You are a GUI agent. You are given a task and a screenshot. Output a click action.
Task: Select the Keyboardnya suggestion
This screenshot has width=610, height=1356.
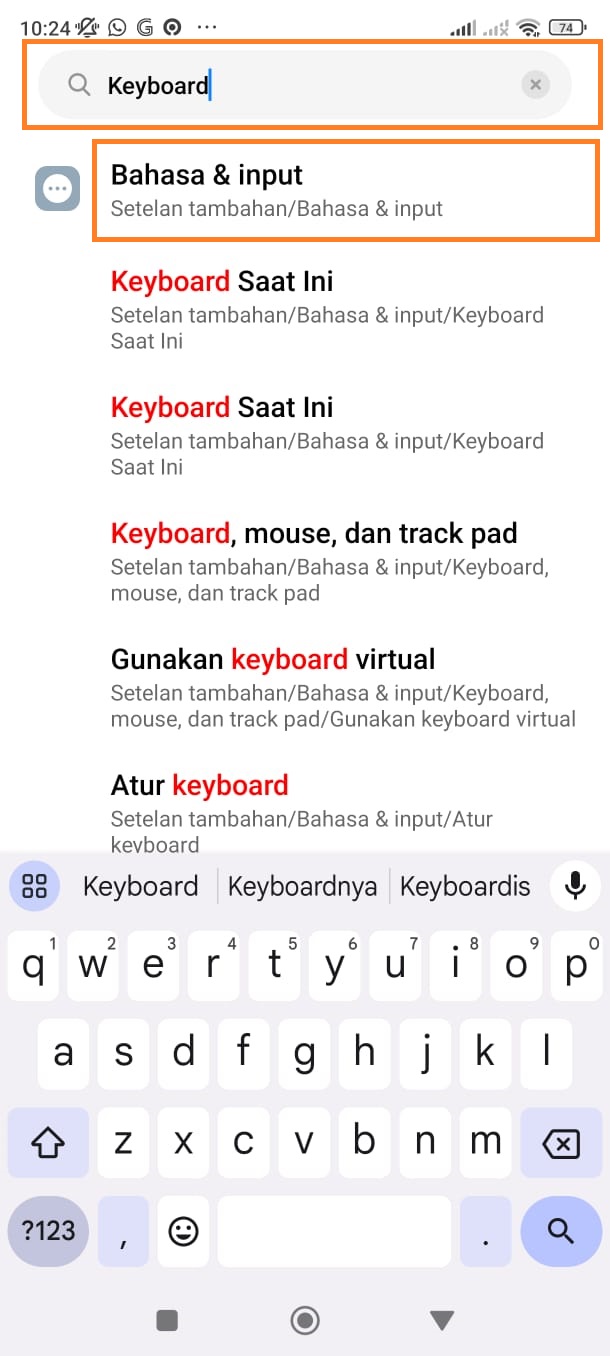pyautogui.click(x=302, y=886)
